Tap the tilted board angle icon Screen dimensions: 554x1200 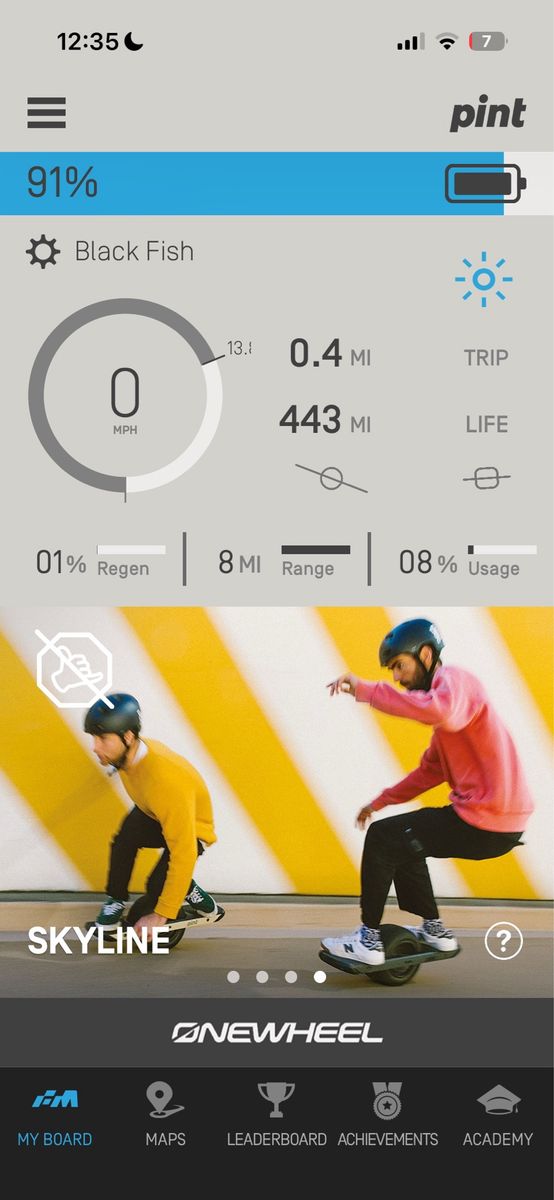click(x=331, y=478)
